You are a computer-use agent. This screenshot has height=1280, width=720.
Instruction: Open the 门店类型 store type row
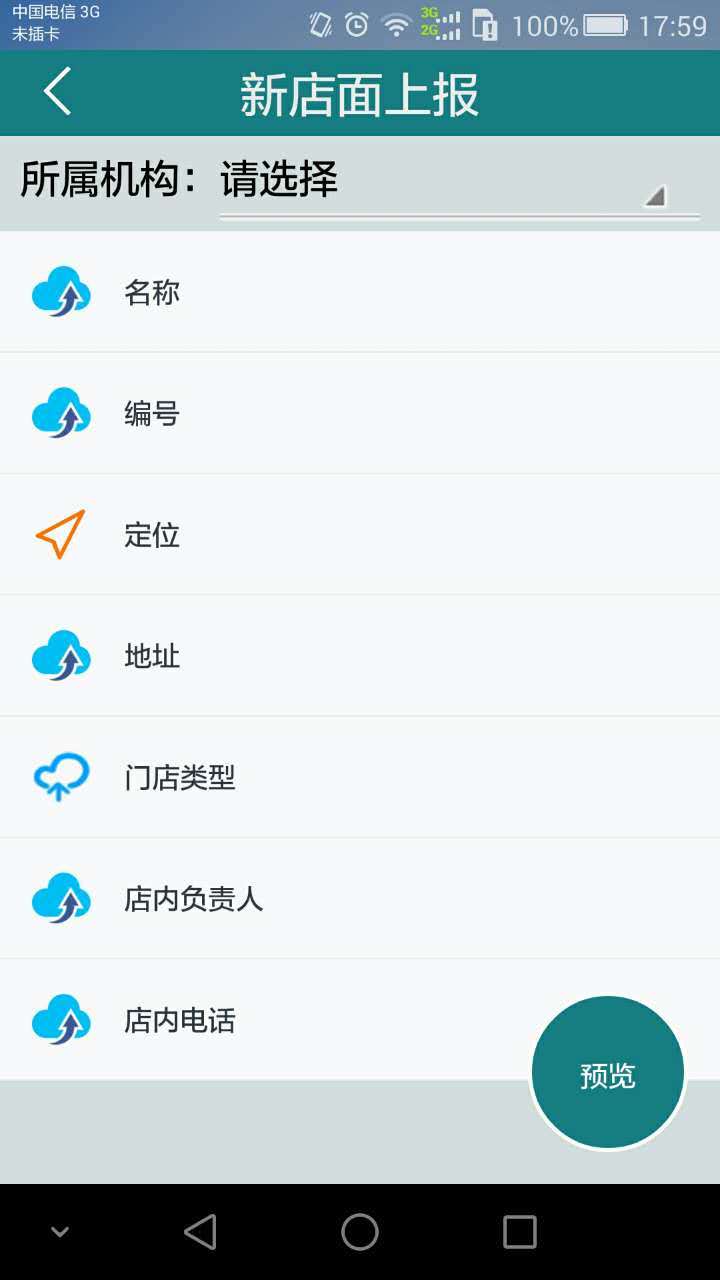[x=360, y=778]
